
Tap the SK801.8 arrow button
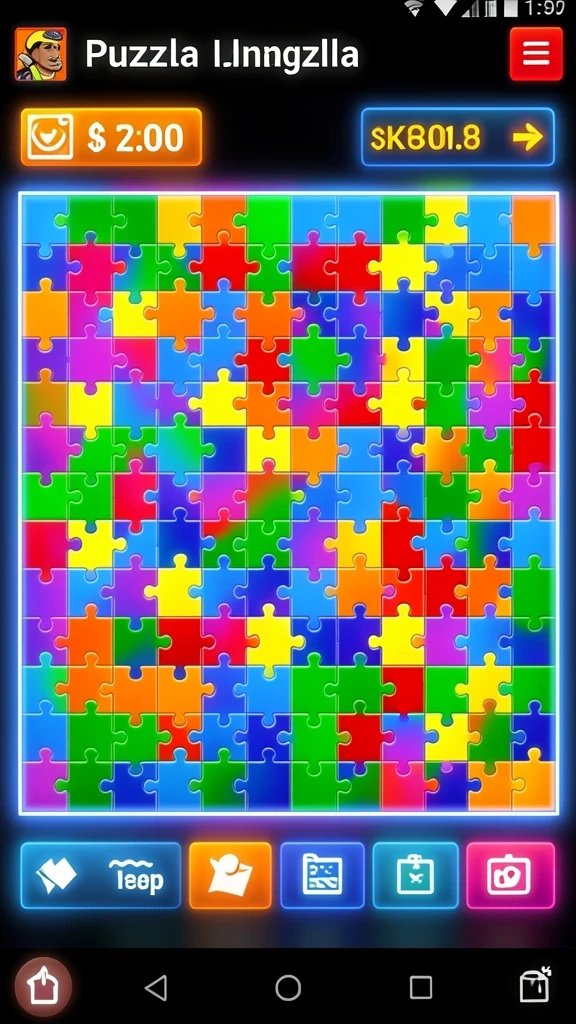[x=458, y=137]
